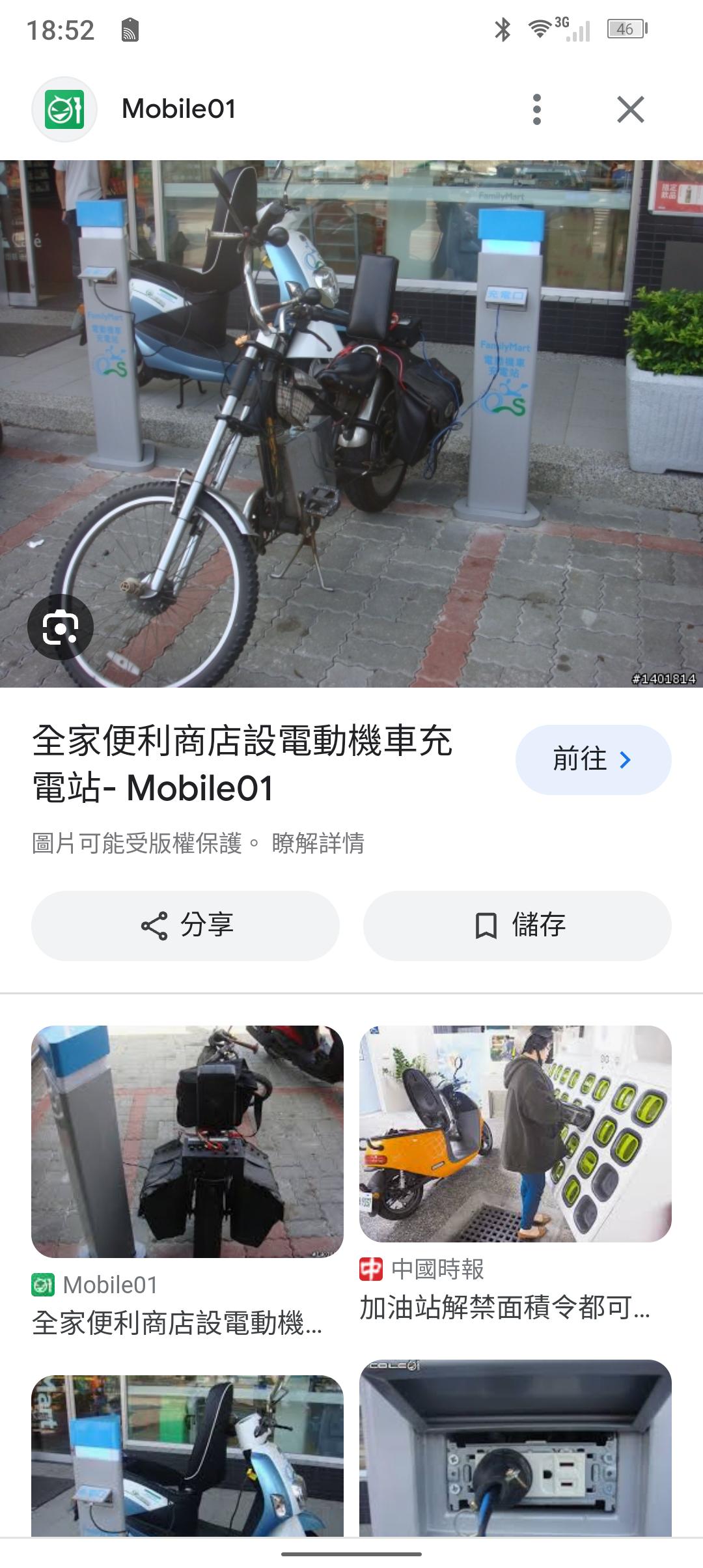
Task: Share this image via 分享
Action: tap(186, 925)
